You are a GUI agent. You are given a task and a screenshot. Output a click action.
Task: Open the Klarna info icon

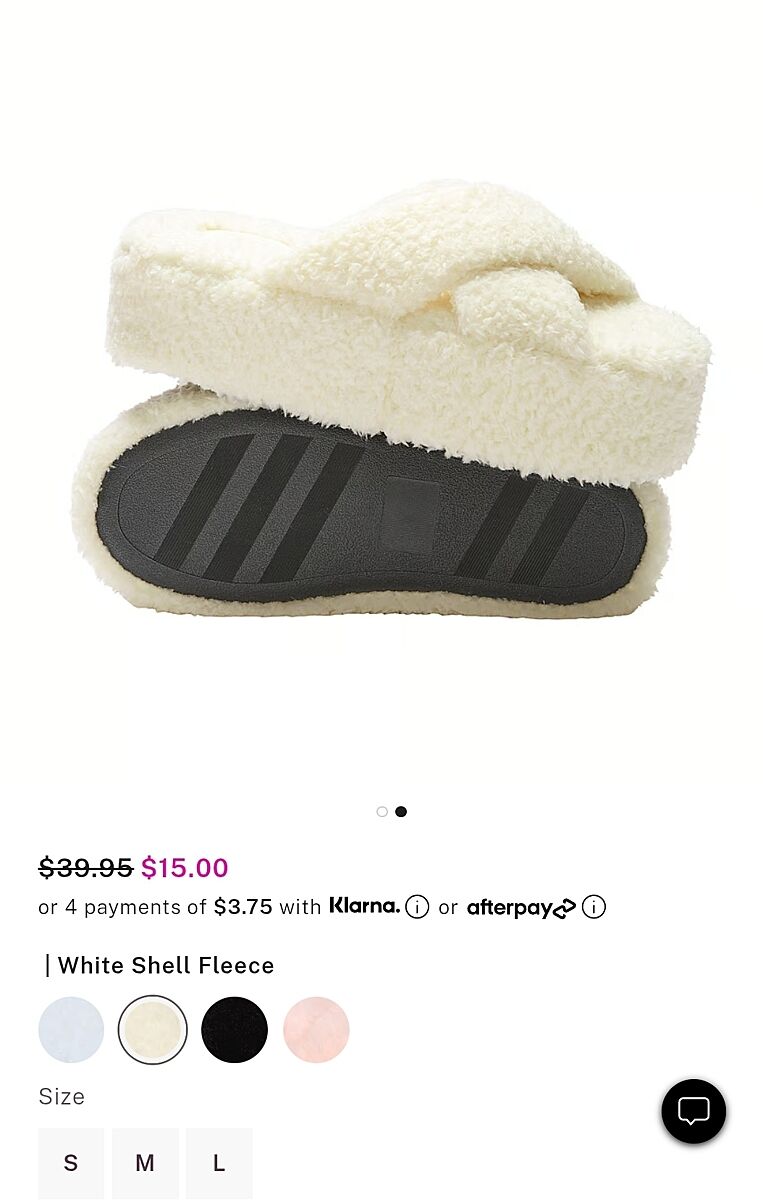418,907
